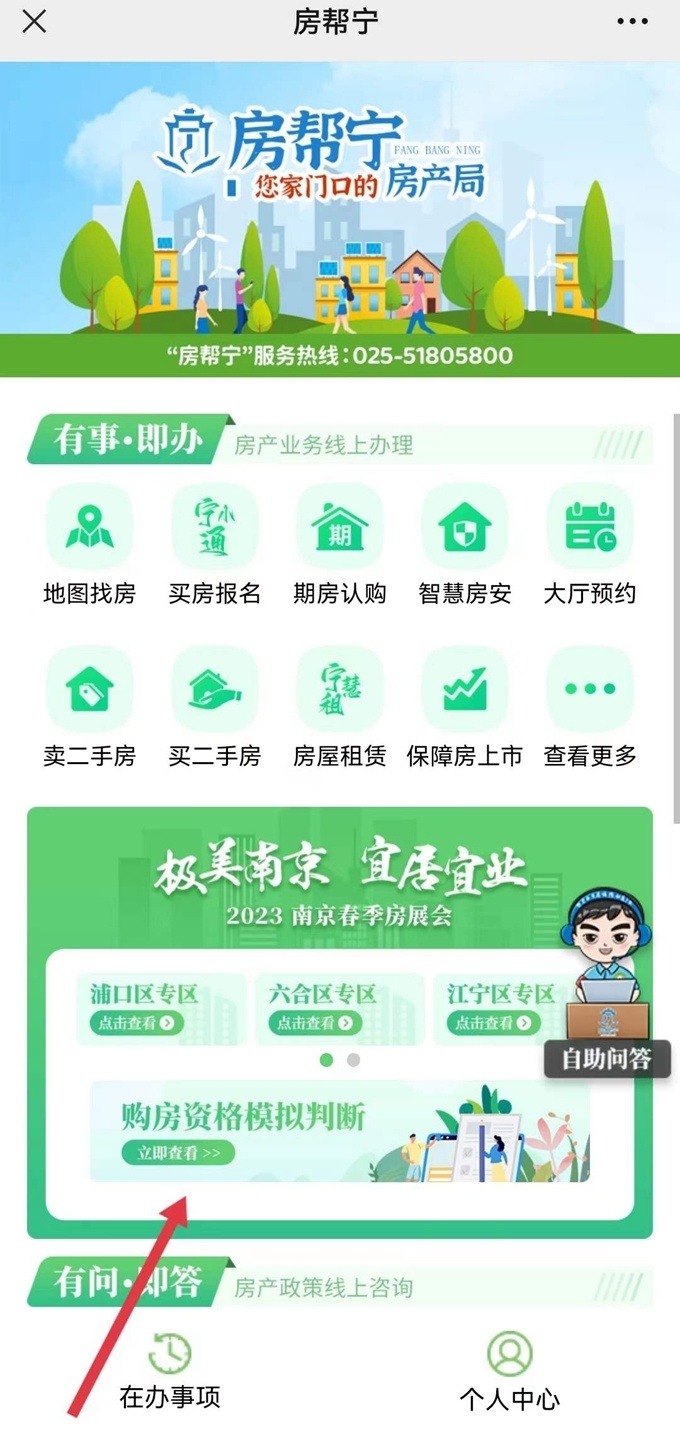Switch to the 在办事项 tab
Screen dimensions: 680x1431
170,1372
